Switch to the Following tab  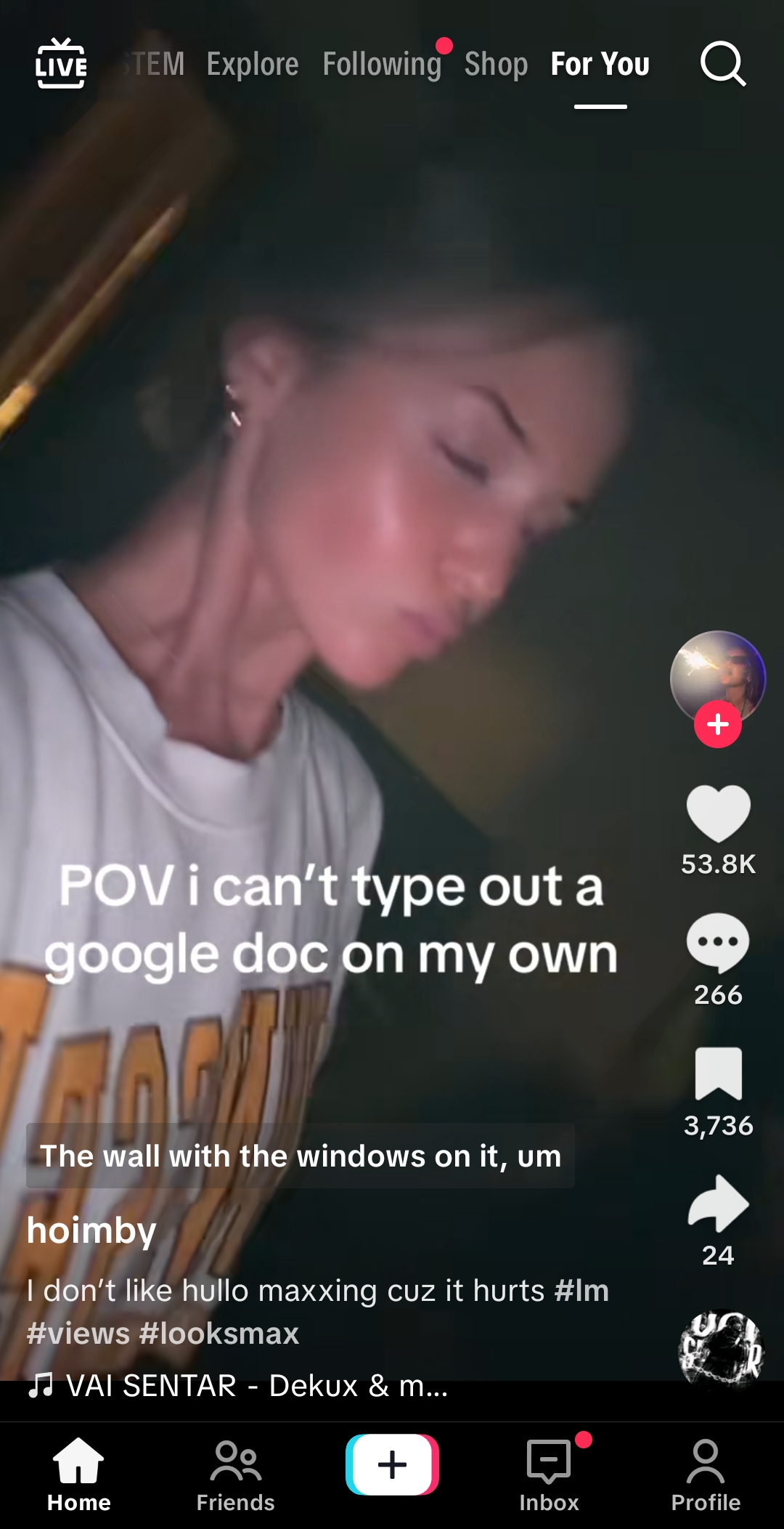(382, 64)
